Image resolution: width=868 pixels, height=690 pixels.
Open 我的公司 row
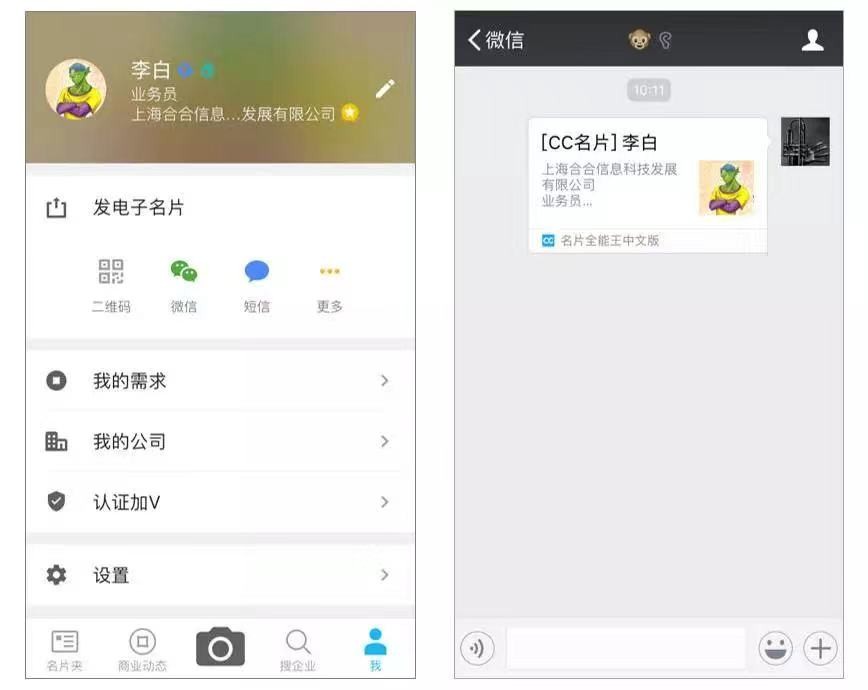tap(220, 442)
